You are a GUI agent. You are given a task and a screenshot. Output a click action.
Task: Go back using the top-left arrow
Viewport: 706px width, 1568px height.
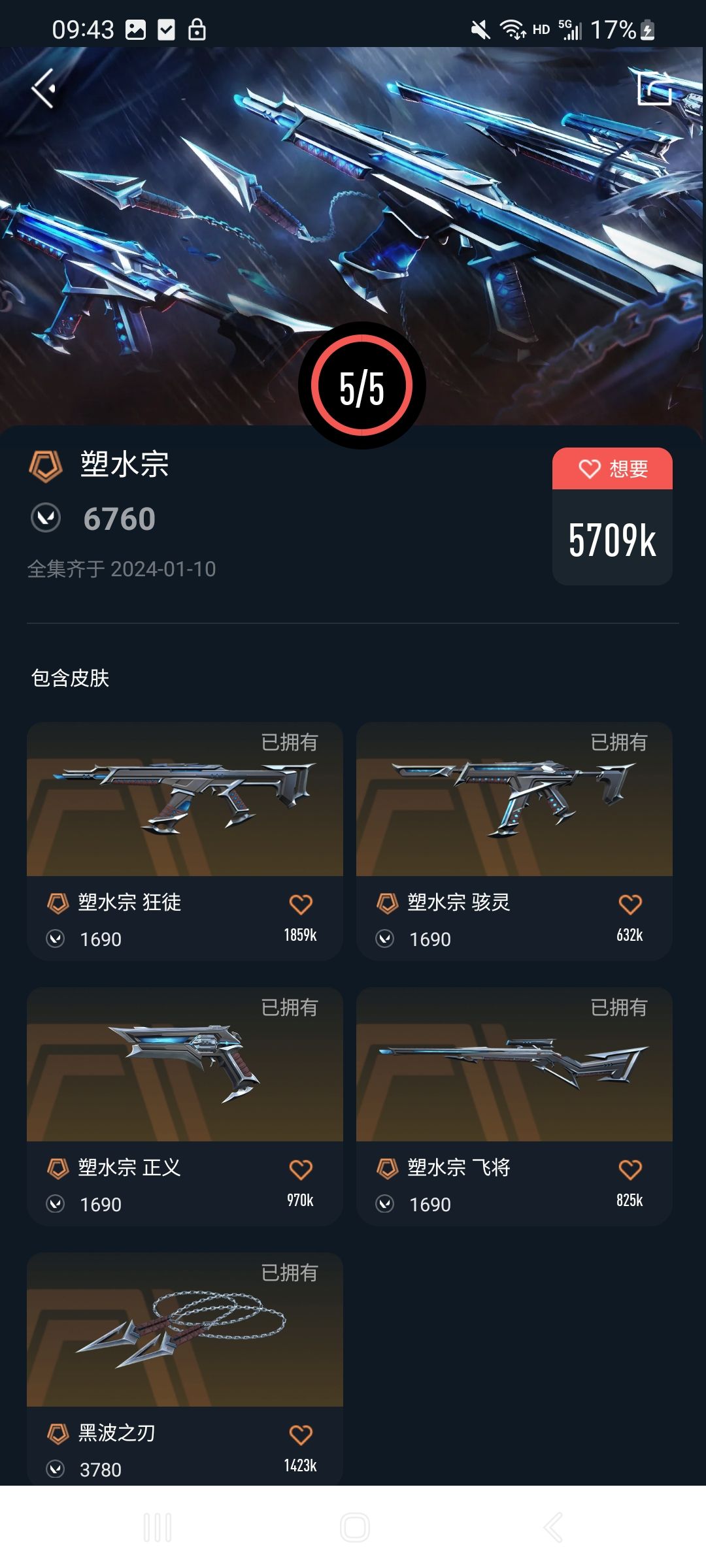coord(44,88)
